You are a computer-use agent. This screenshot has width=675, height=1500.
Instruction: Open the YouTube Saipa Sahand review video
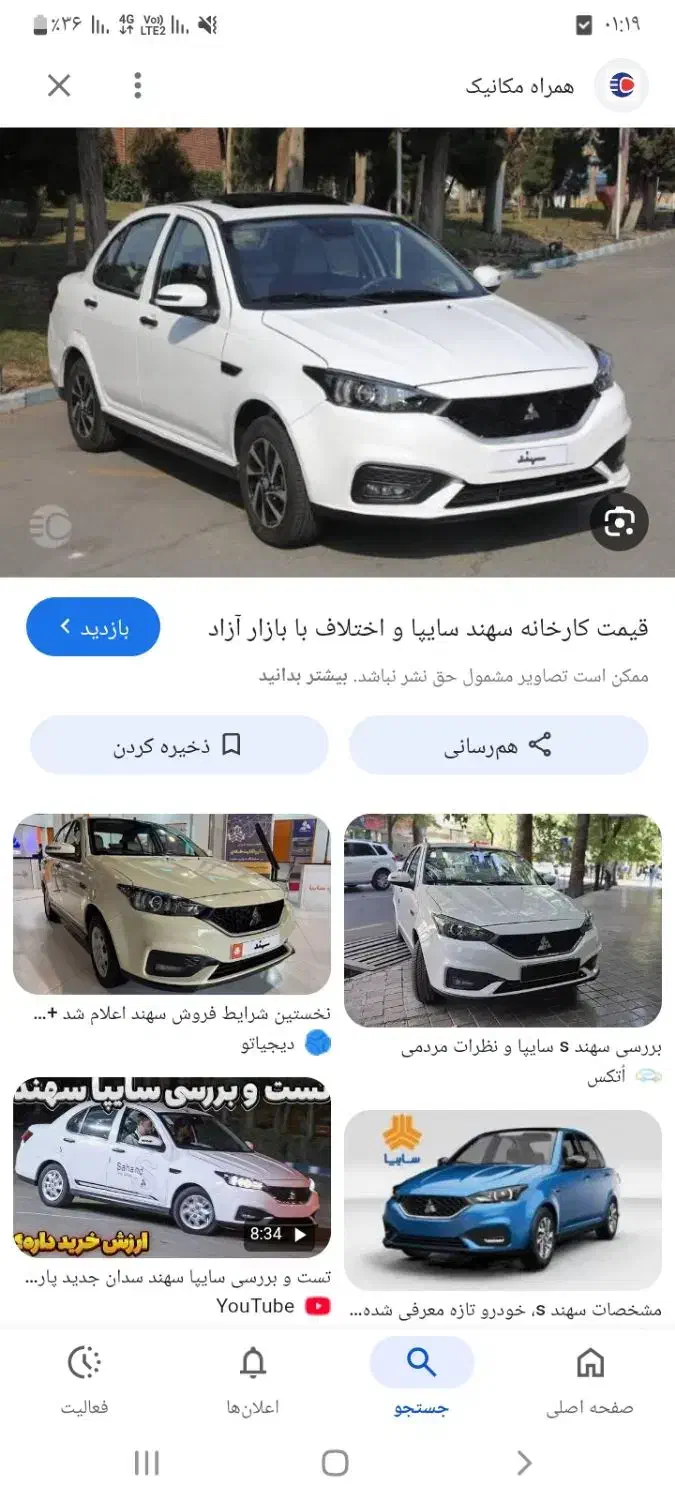171,1167
